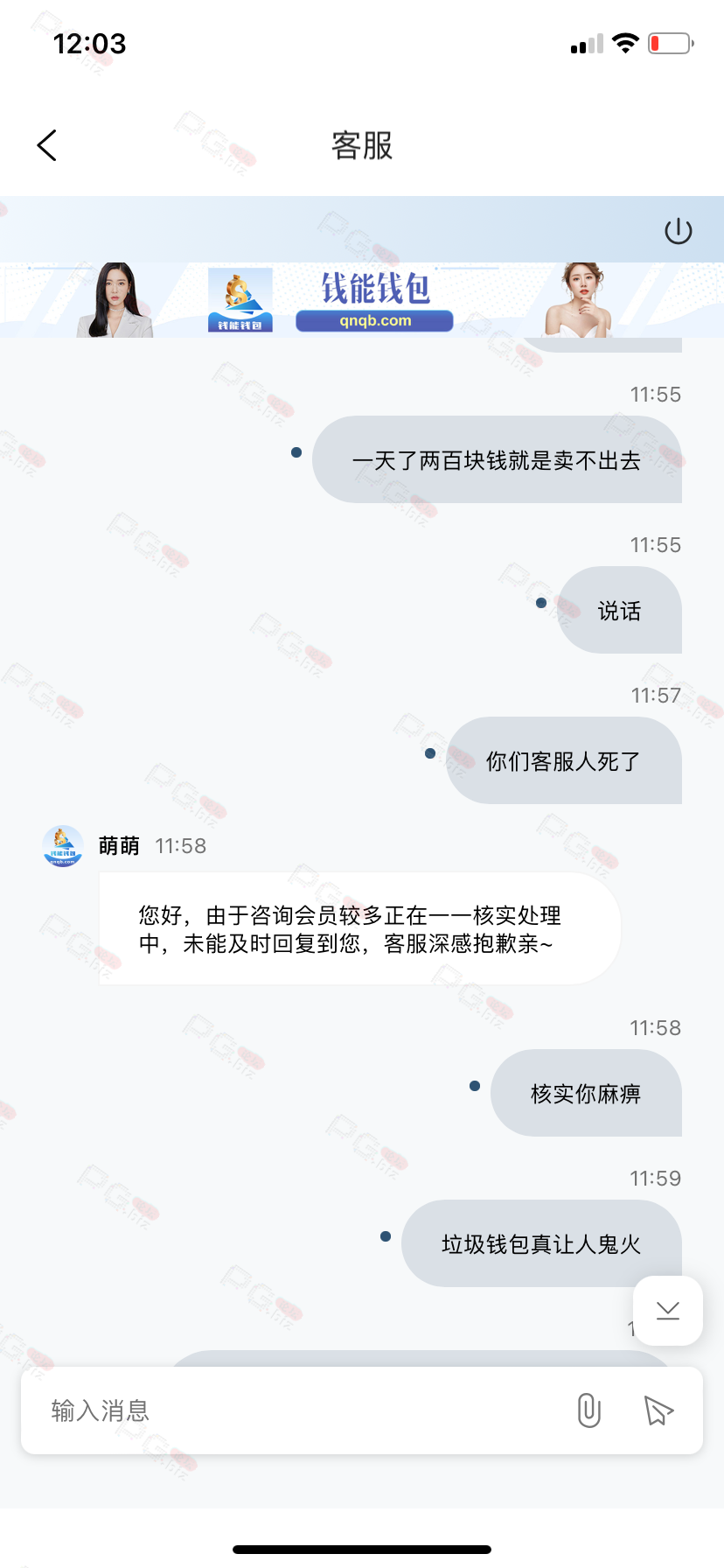Attach a file with the paperclip icon

589,1410
